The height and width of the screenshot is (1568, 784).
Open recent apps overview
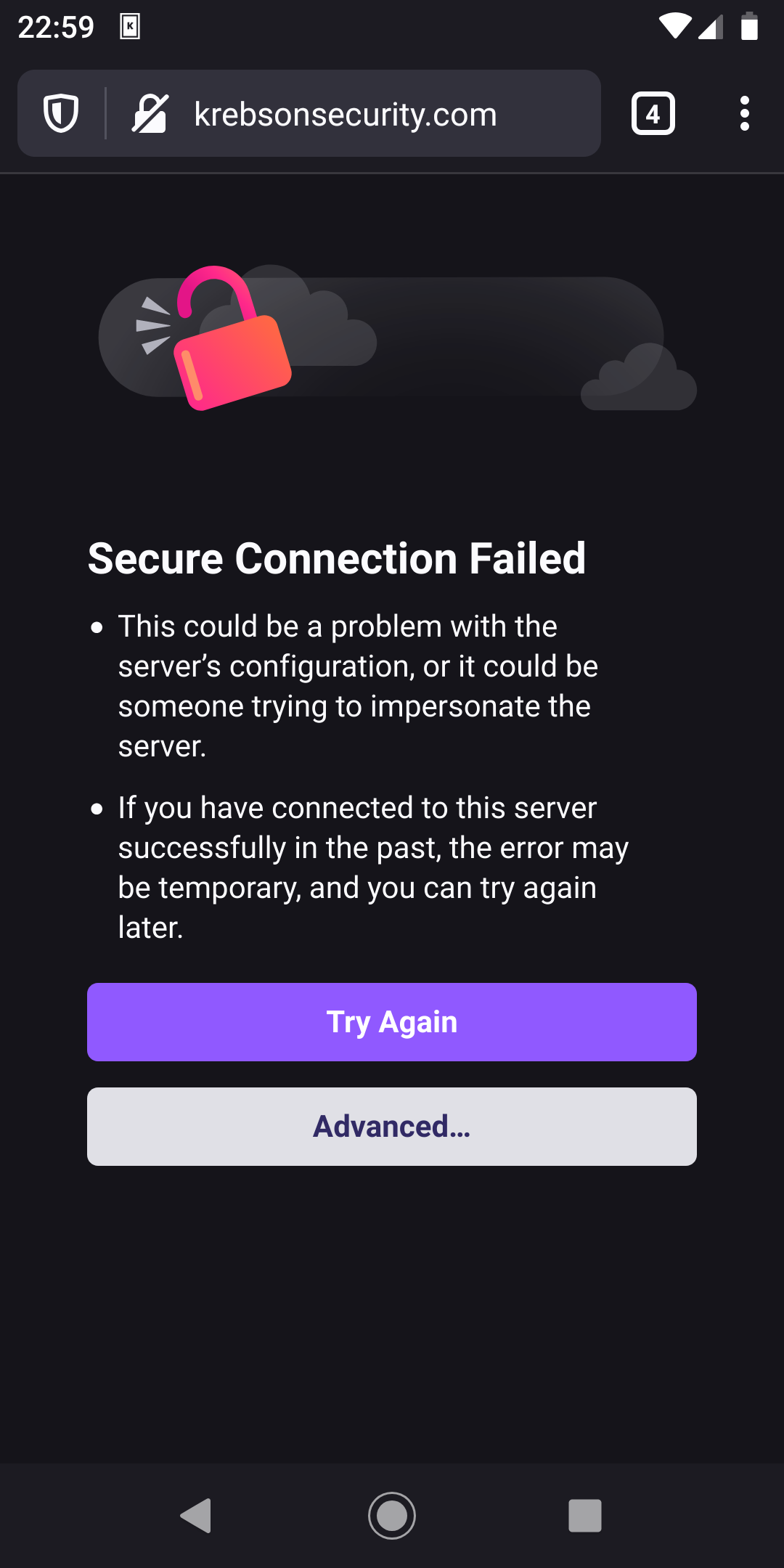(x=585, y=1516)
